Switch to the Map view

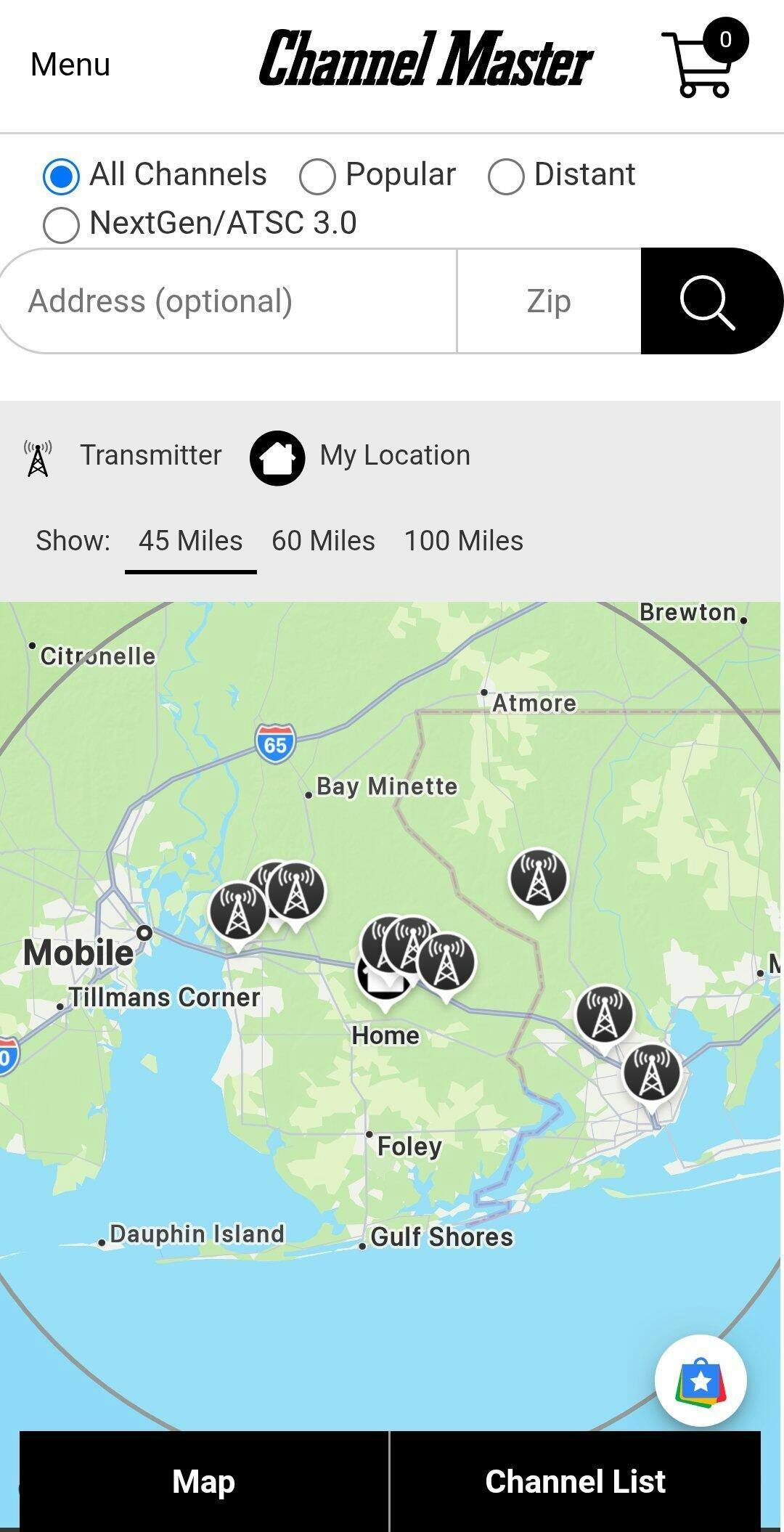click(204, 1481)
